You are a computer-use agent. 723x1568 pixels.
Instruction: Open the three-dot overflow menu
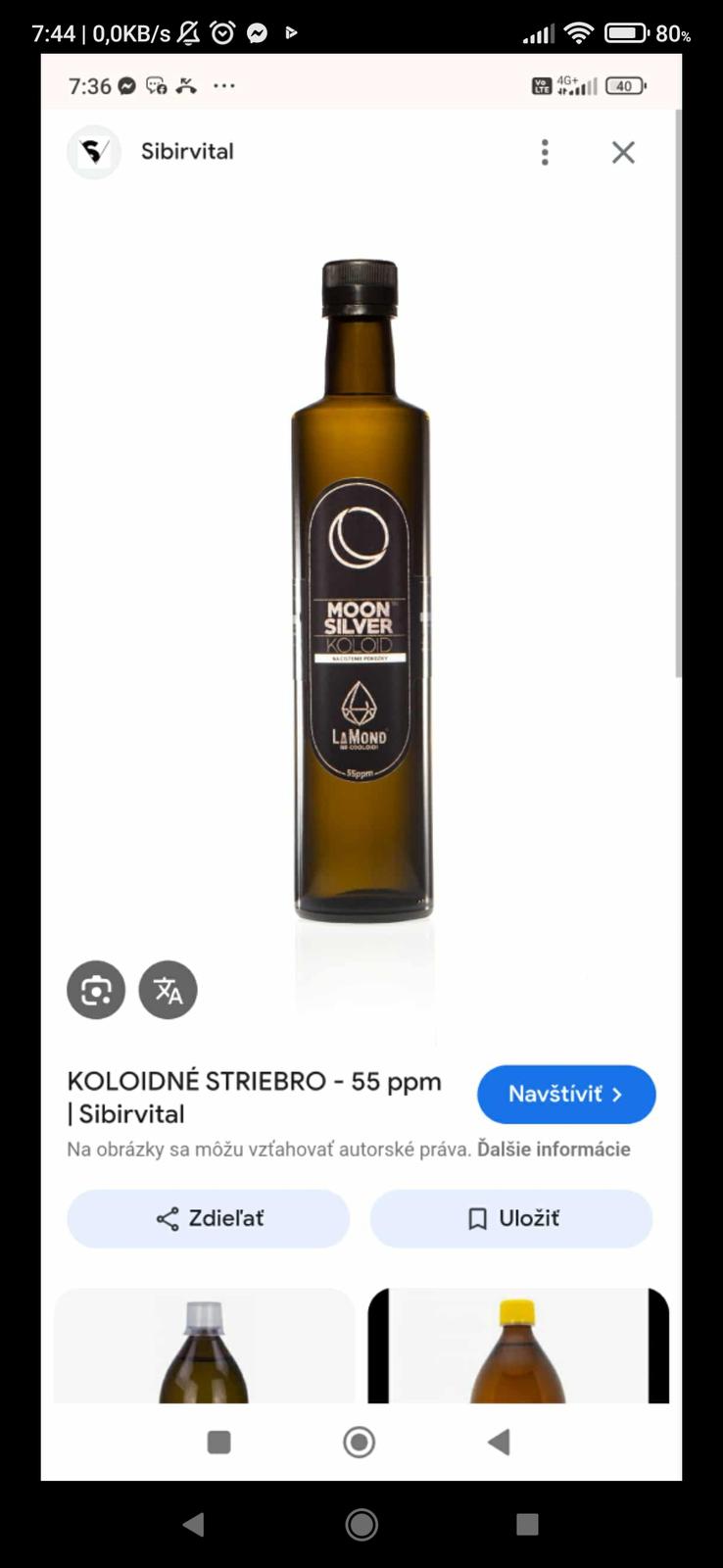click(545, 152)
